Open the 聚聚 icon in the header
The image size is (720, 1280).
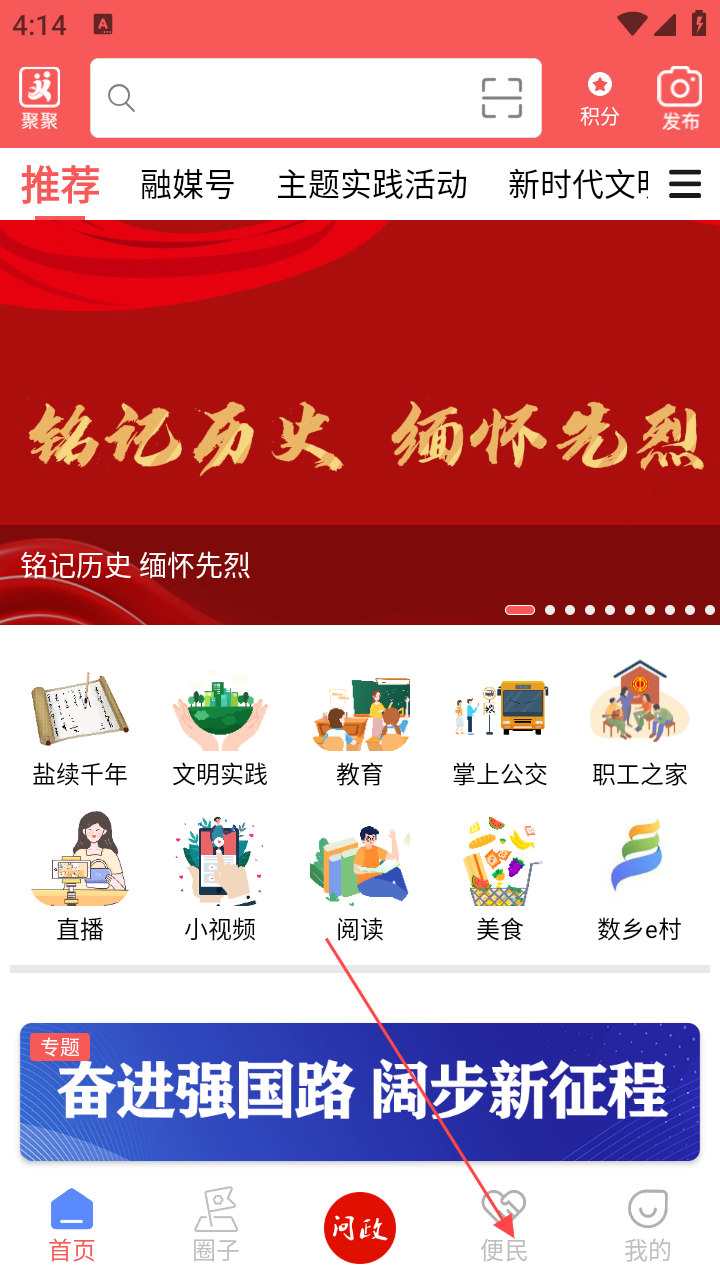pyautogui.click(x=40, y=98)
